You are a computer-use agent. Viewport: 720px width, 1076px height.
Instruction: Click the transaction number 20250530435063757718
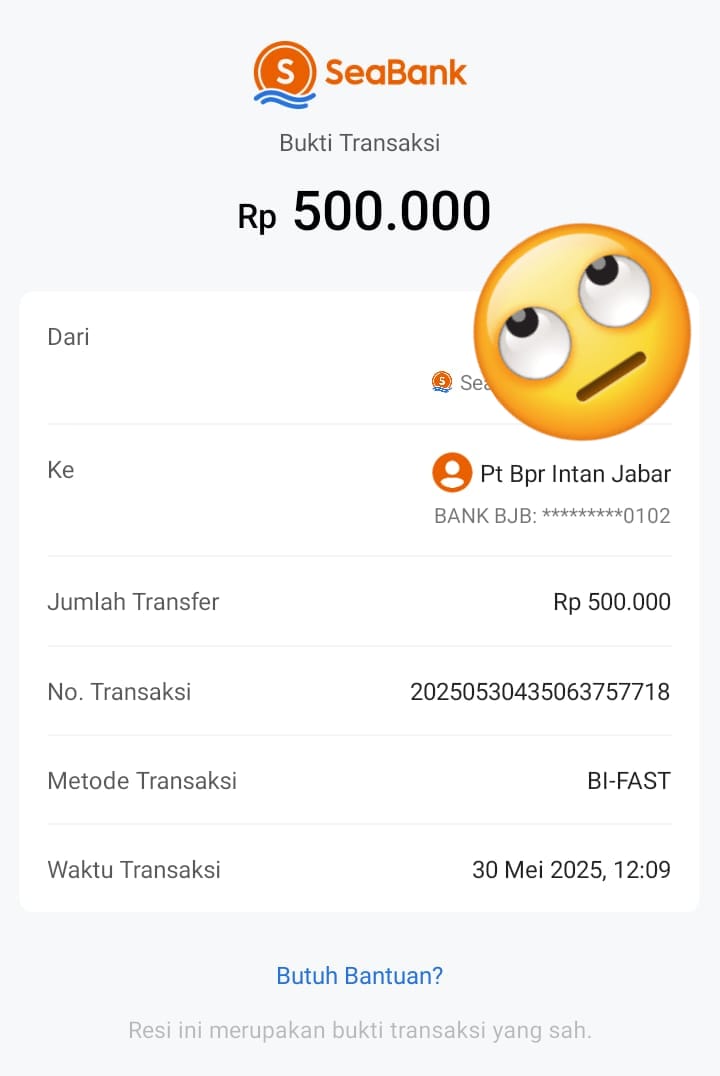(x=541, y=690)
